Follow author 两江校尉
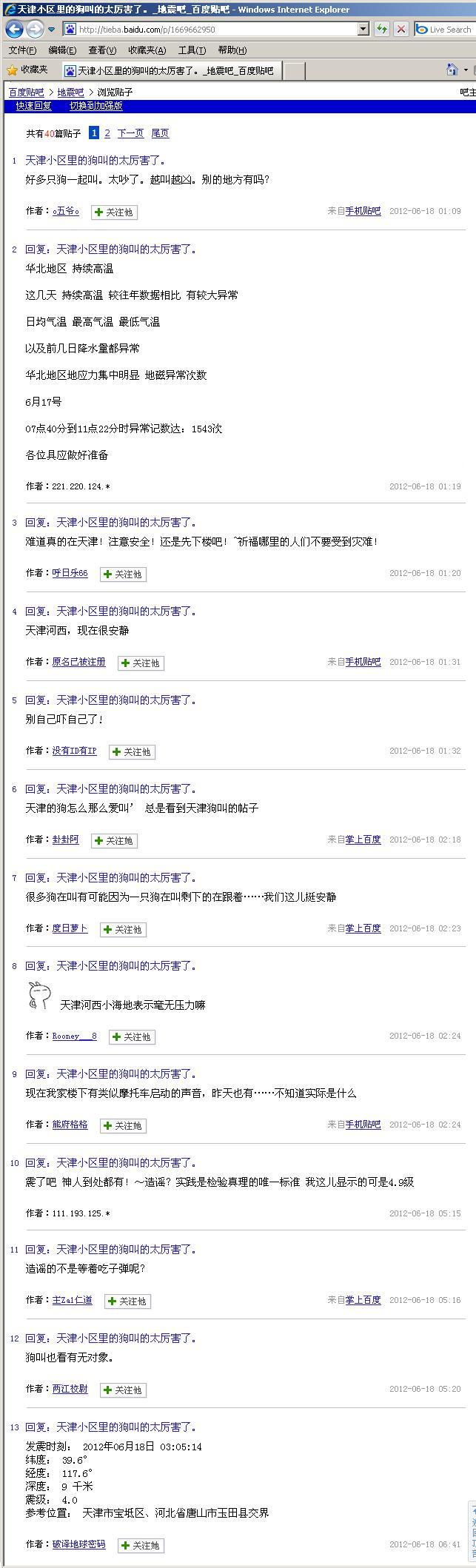 click(x=123, y=1390)
